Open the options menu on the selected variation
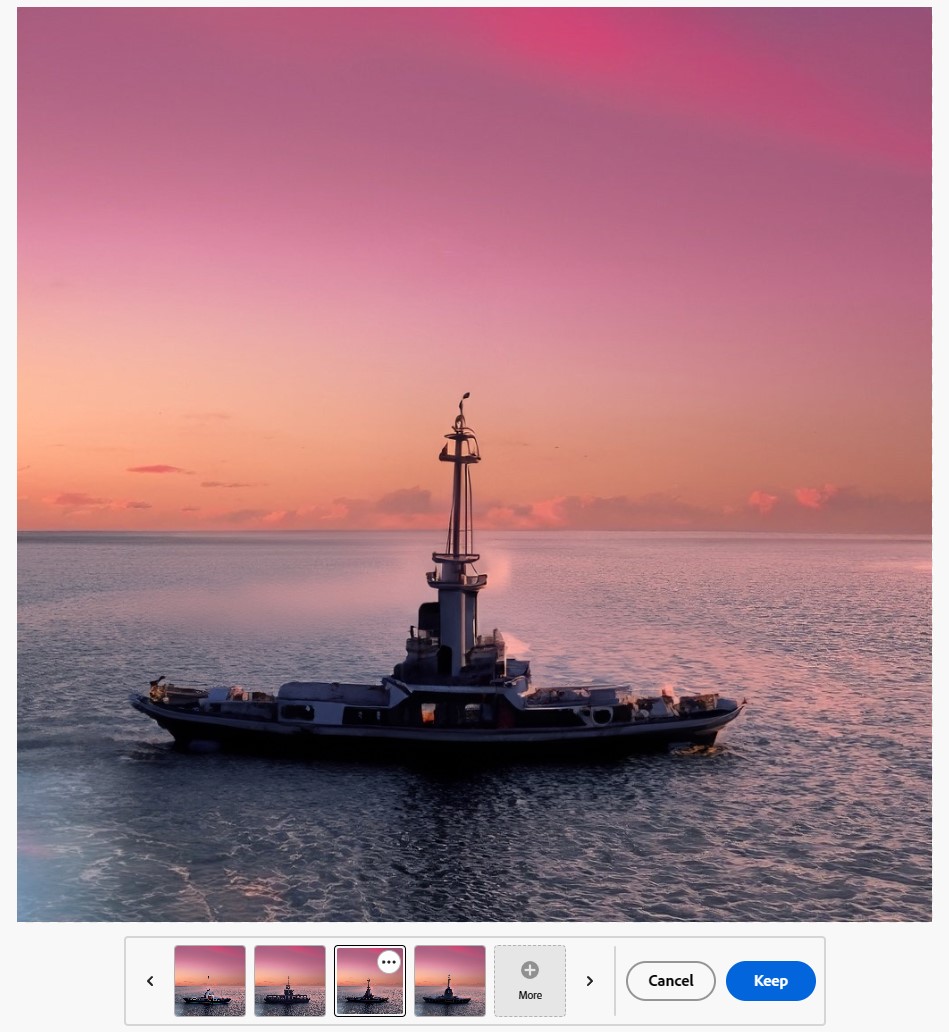This screenshot has width=949, height=1032. point(389,961)
